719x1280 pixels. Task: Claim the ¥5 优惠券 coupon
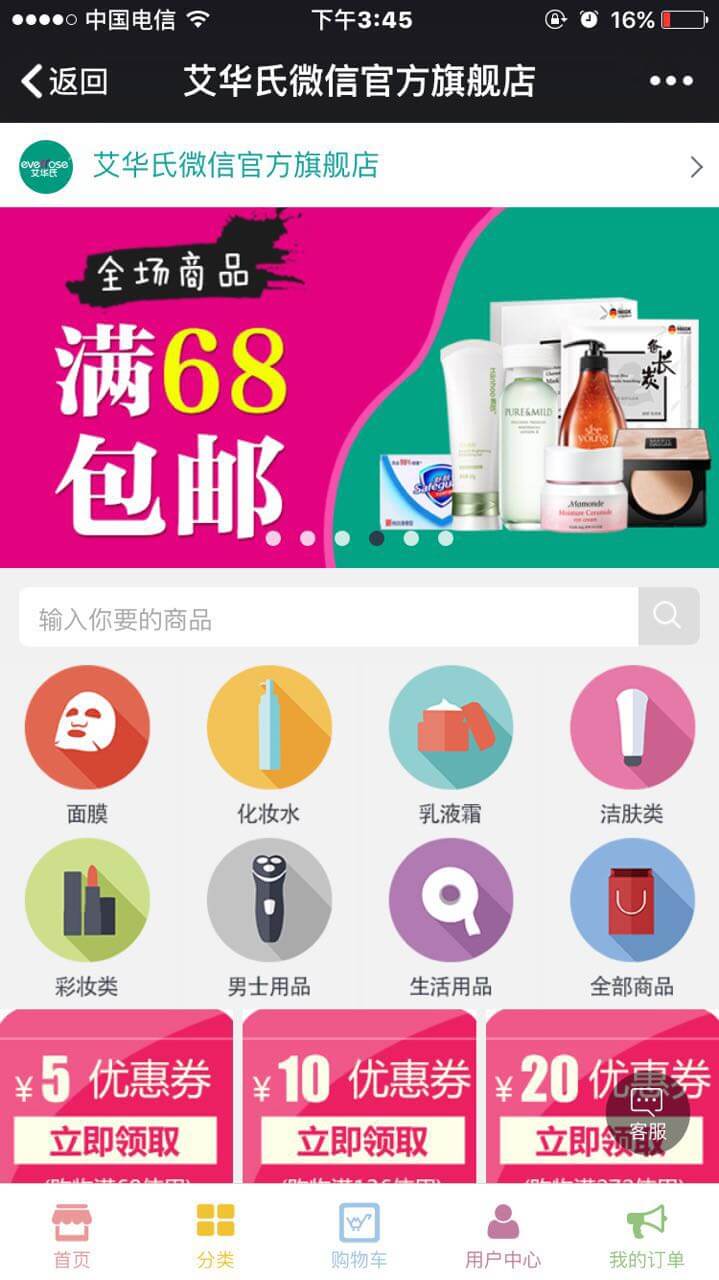tap(115, 1140)
